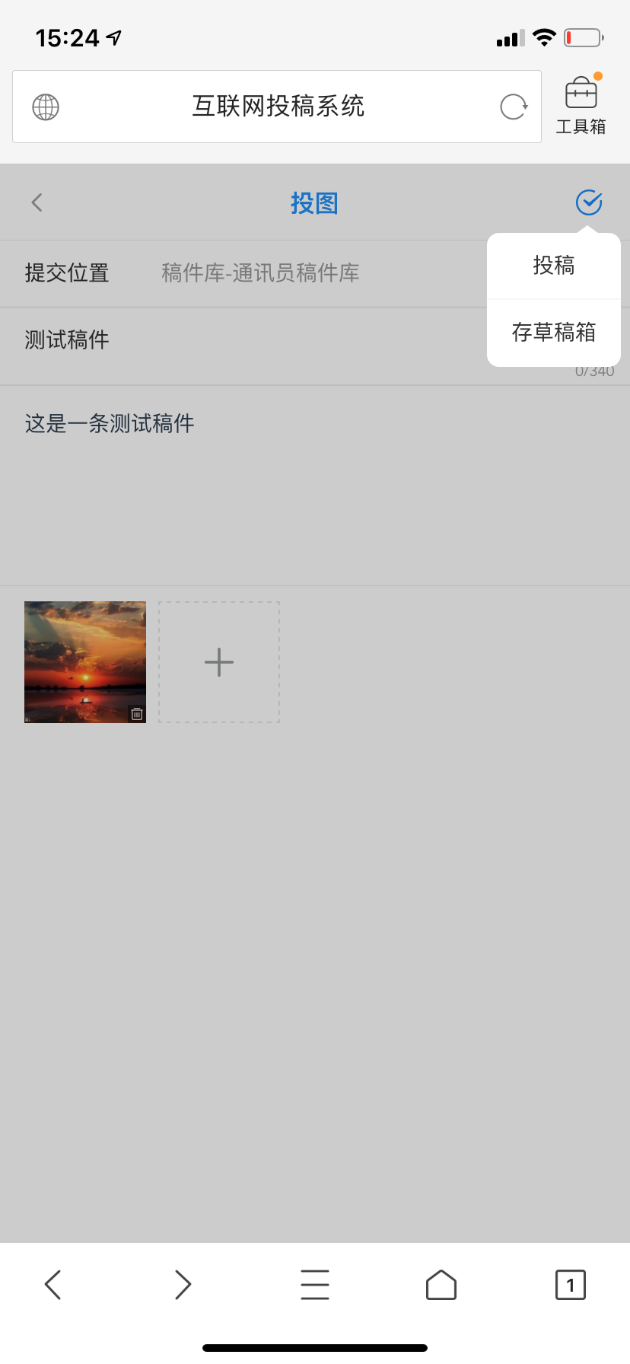The height and width of the screenshot is (1364, 630).
Task: Reload the page with the refresh icon
Action: (513, 107)
